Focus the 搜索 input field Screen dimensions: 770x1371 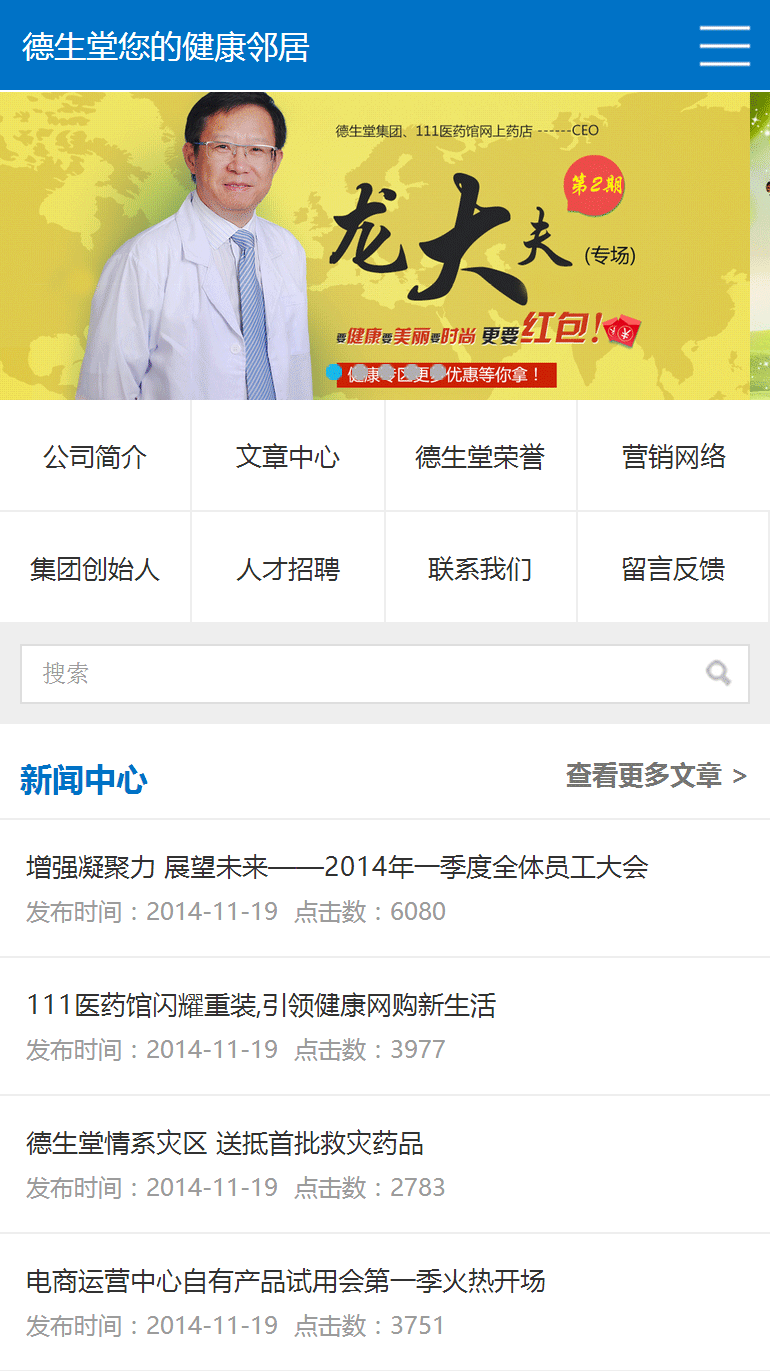tap(360, 673)
